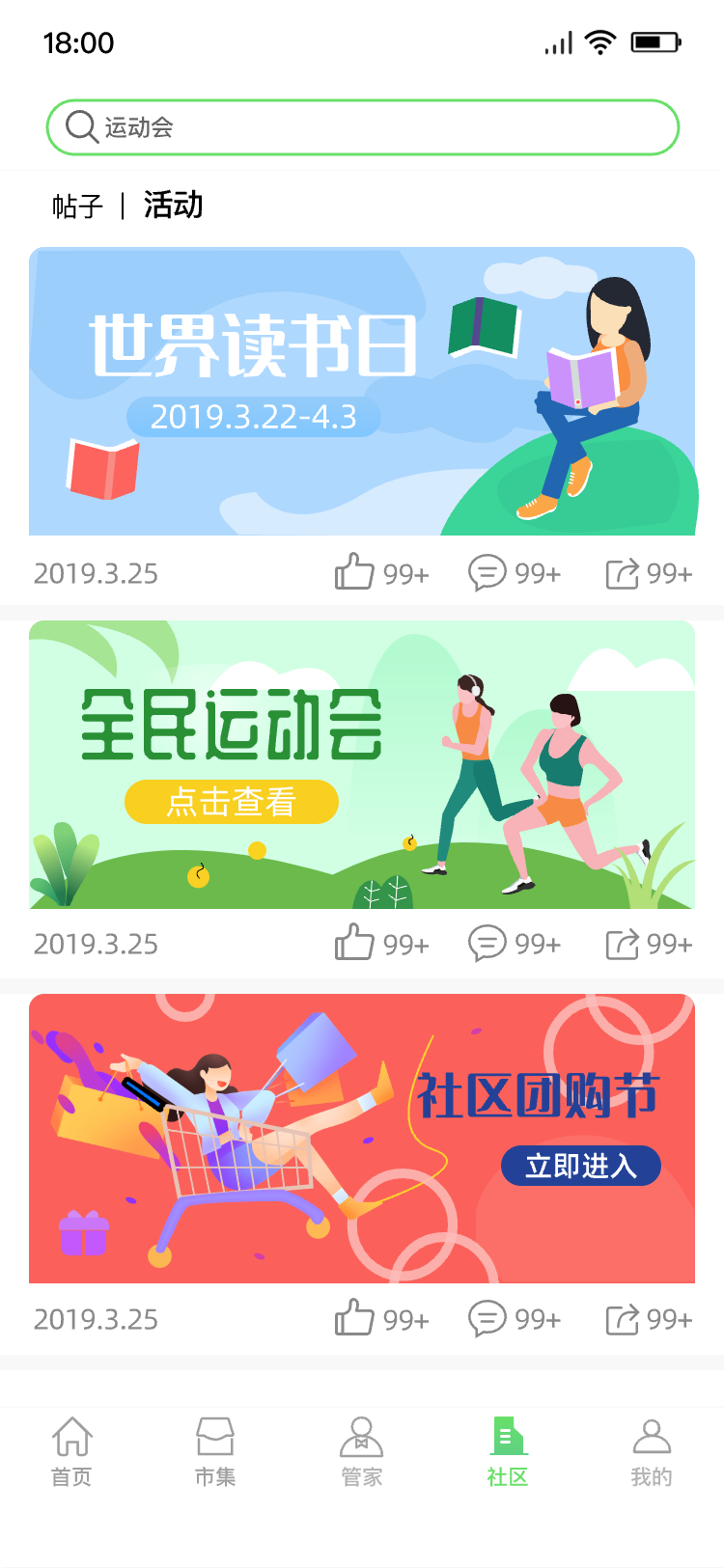The image size is (724, 1568).
Task: Switch to the 帖子 tab
Action: coord(77,206)
